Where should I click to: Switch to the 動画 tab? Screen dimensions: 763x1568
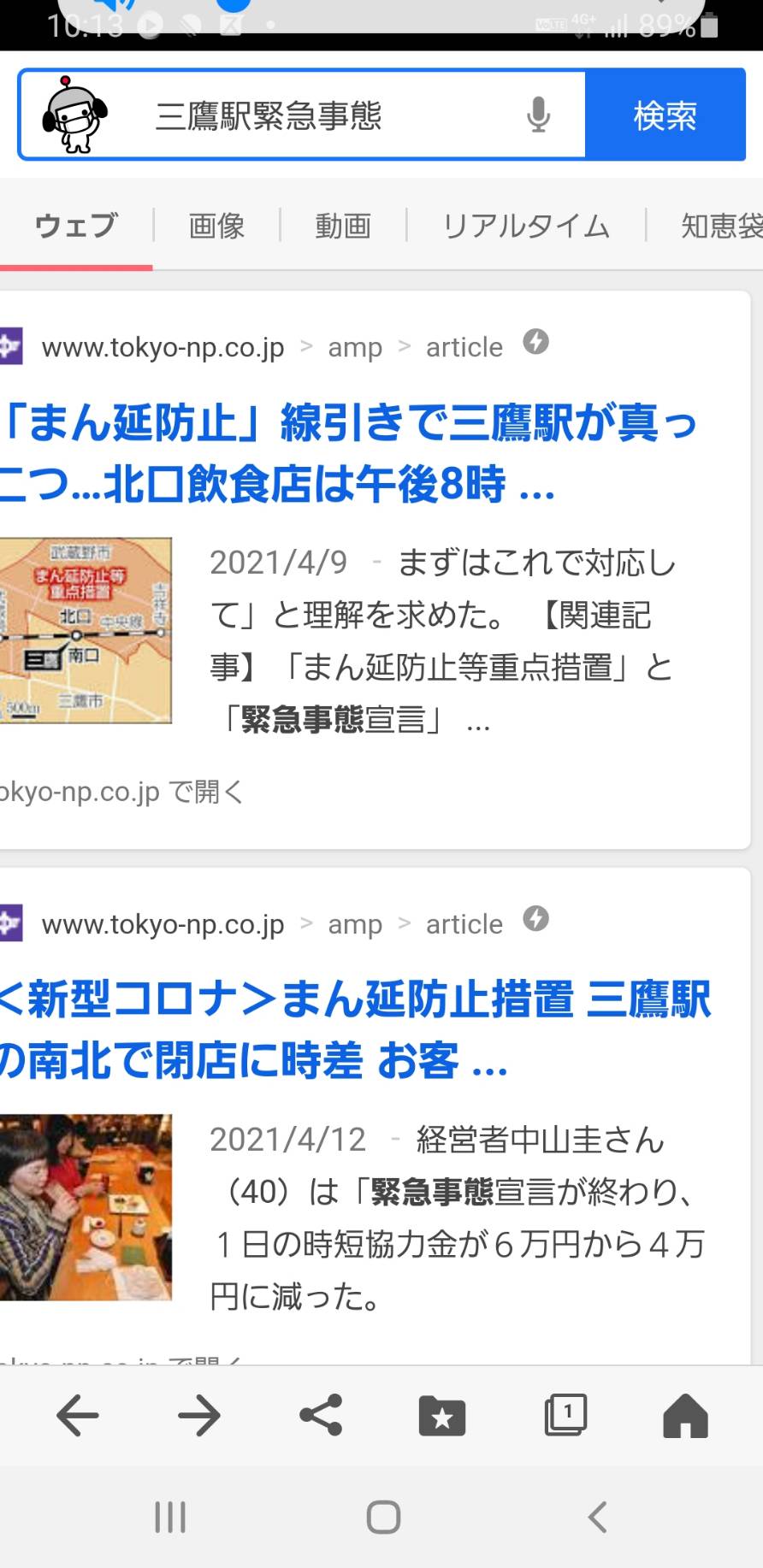click(343, 226)
